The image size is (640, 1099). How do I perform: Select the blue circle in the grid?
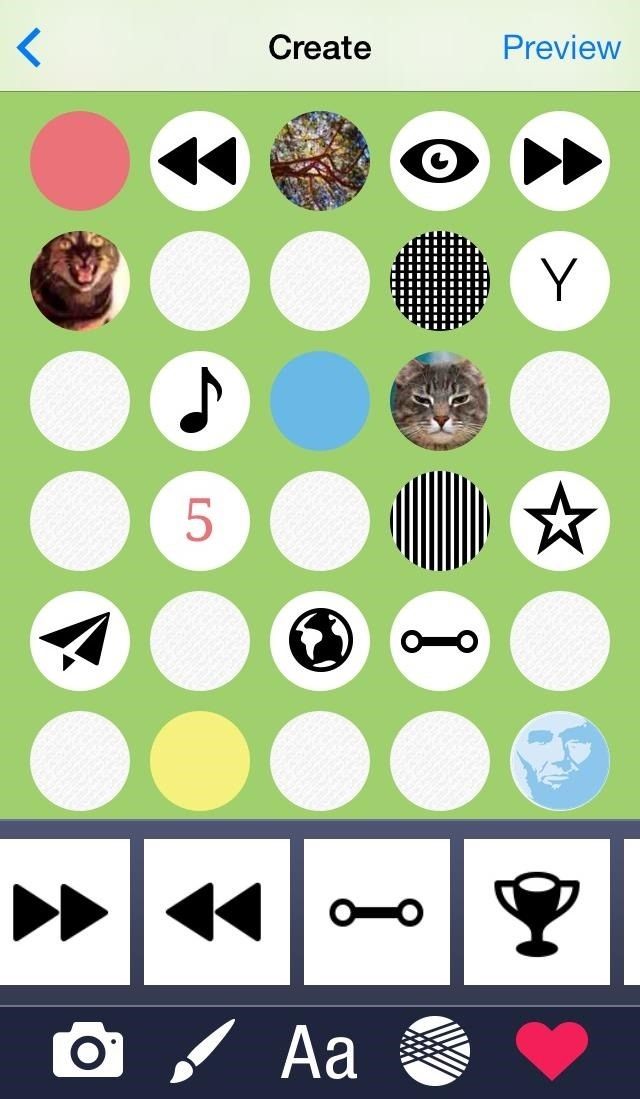pos(320,401)
